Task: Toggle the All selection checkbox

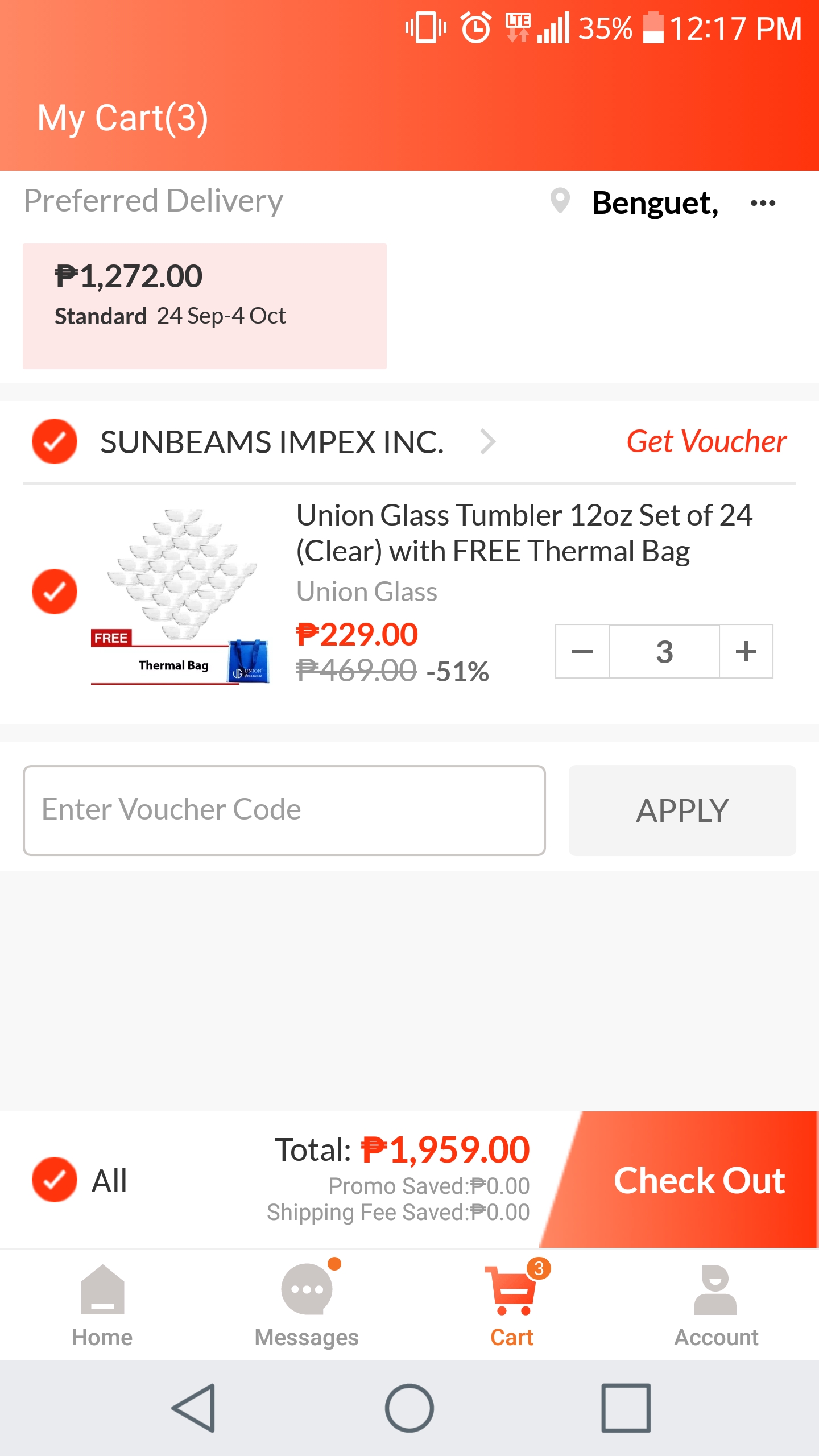Action: (x=55, y=1181)
